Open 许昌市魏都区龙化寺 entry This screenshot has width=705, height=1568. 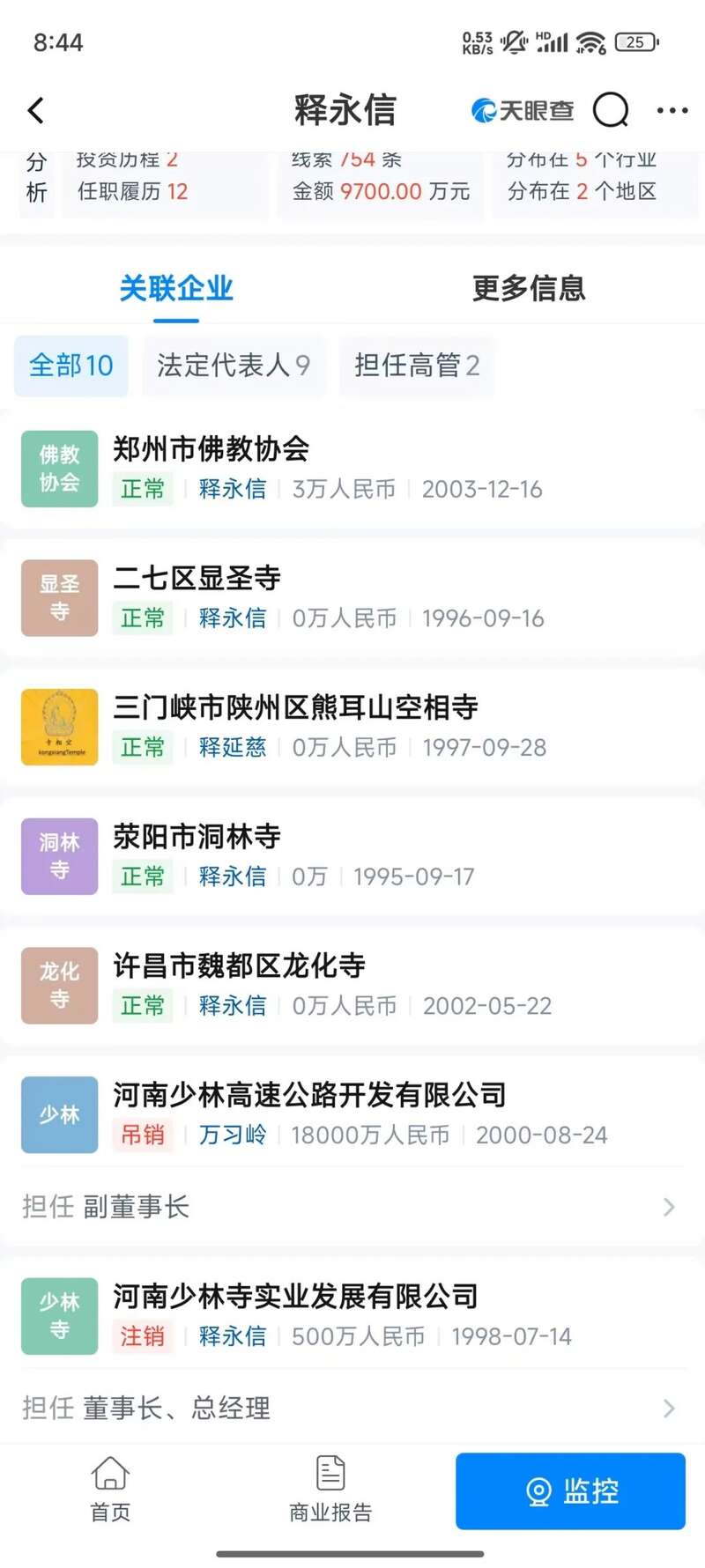pos(352,985)
